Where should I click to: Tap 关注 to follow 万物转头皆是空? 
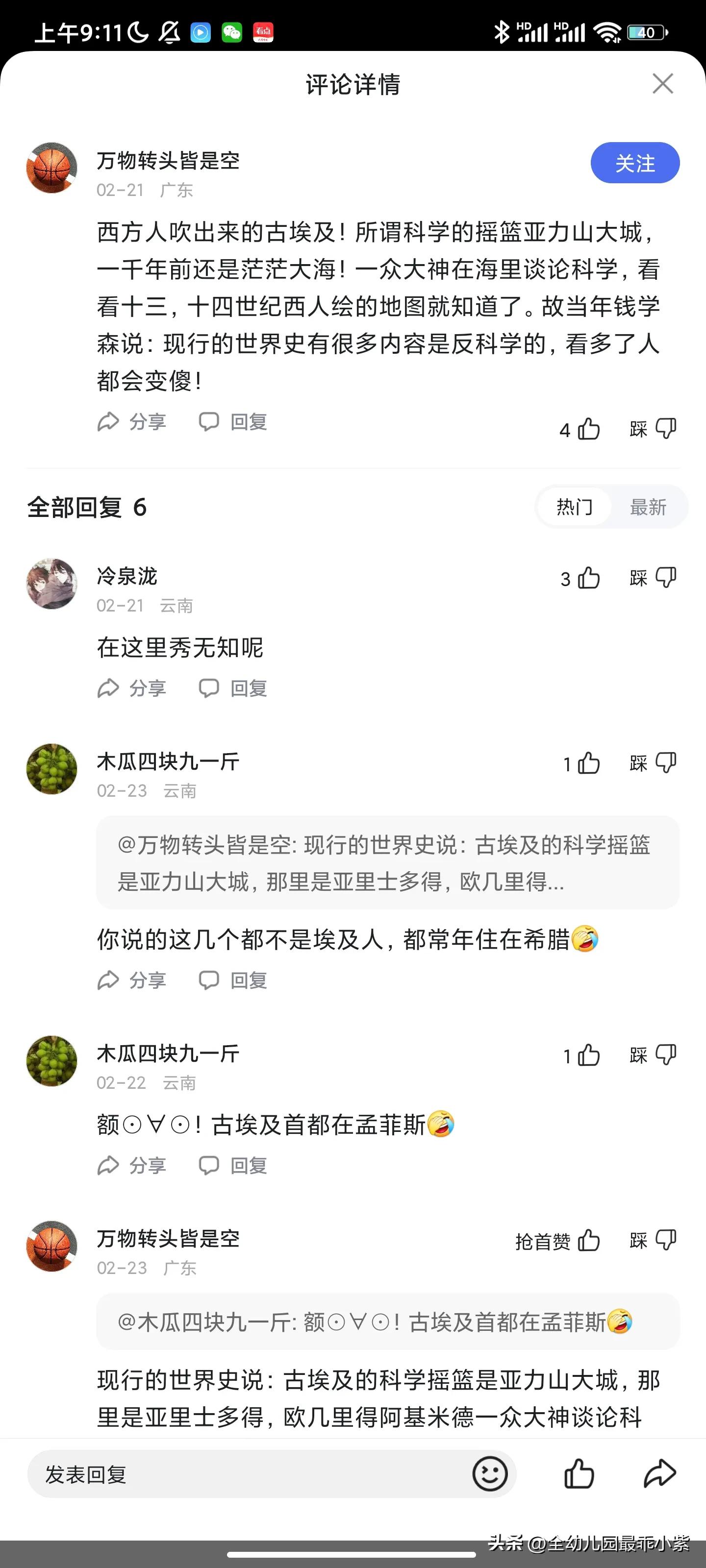click(635, 163)
